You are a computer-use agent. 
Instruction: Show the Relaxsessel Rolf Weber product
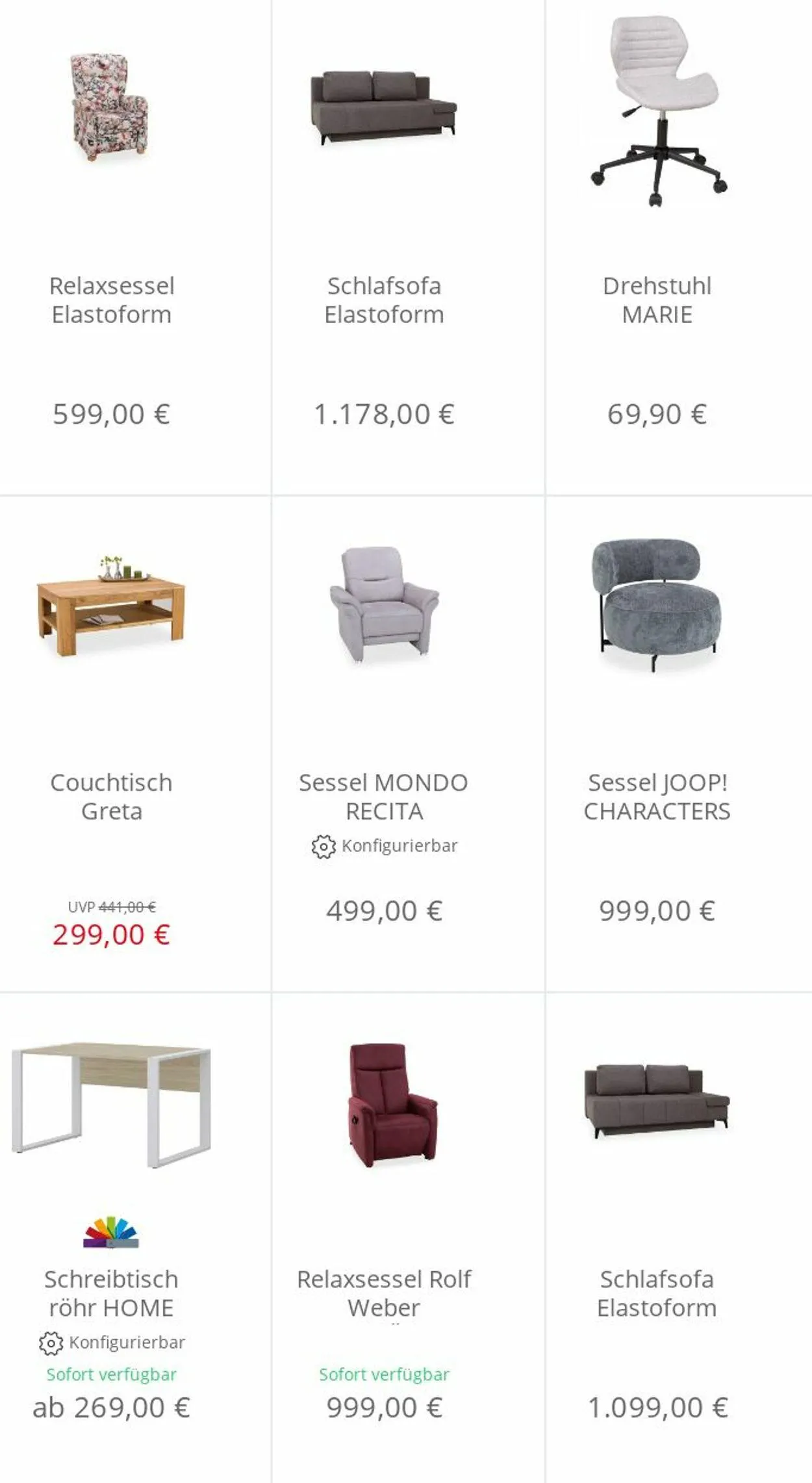384,1293
